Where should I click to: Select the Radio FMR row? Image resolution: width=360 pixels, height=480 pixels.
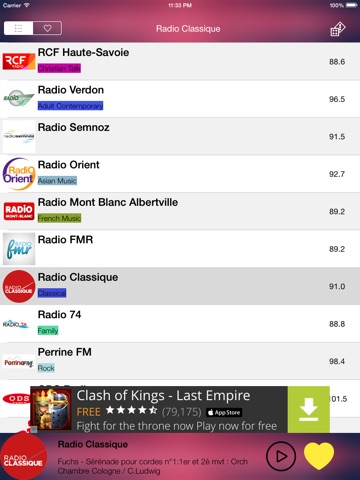(180, 249)
